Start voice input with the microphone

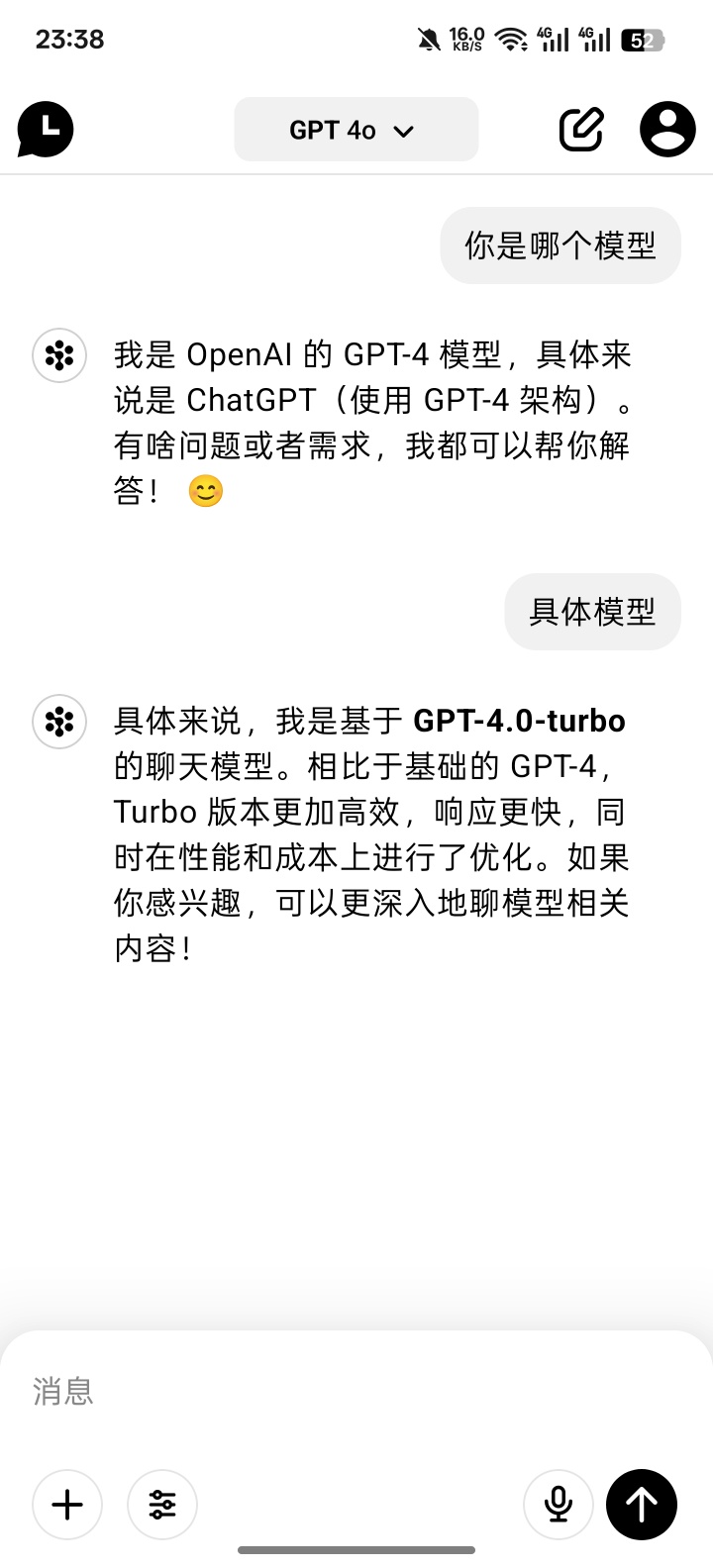click(x=559, y=1505)
